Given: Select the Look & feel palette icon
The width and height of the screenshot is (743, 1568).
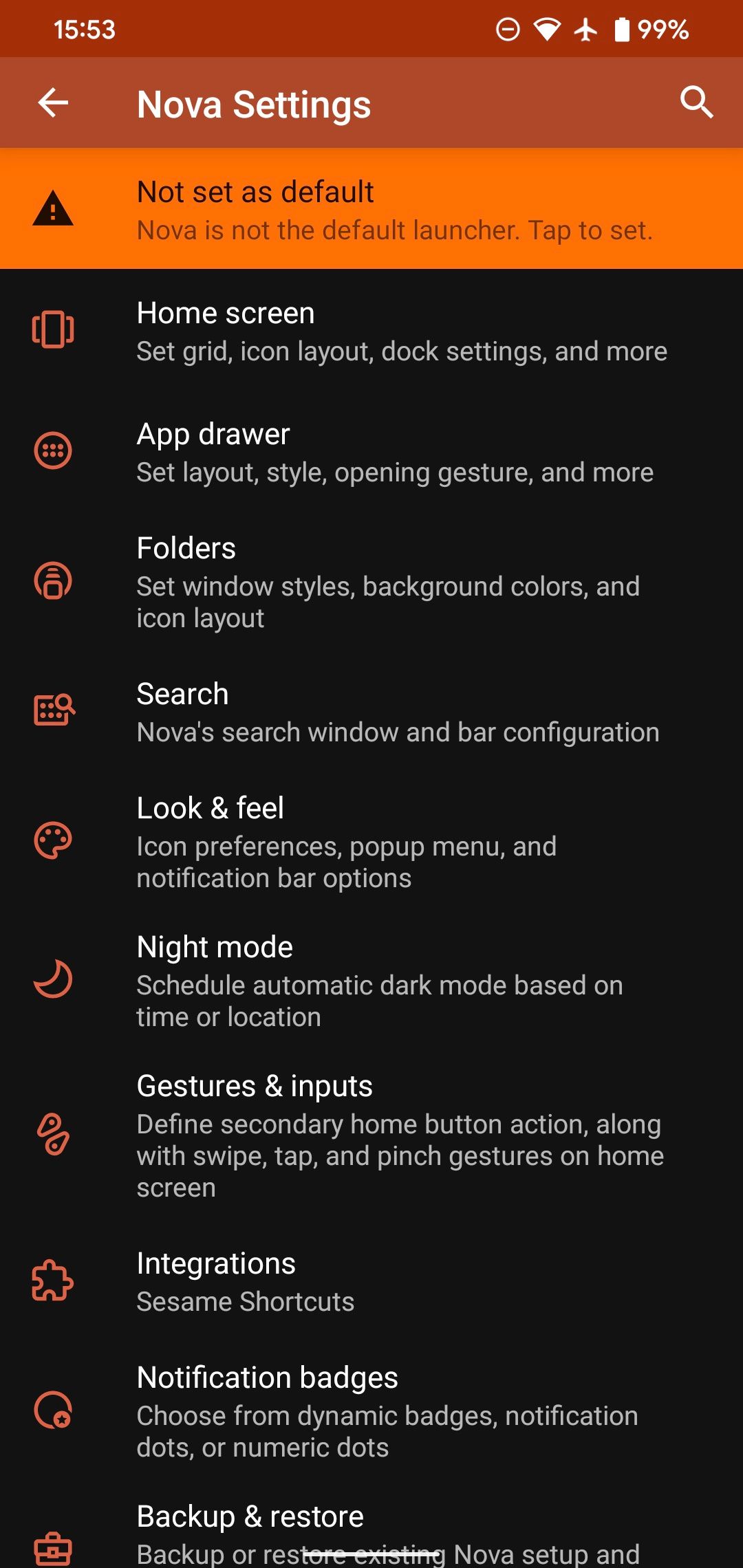Looking at the screenshot, I should 52,840.
